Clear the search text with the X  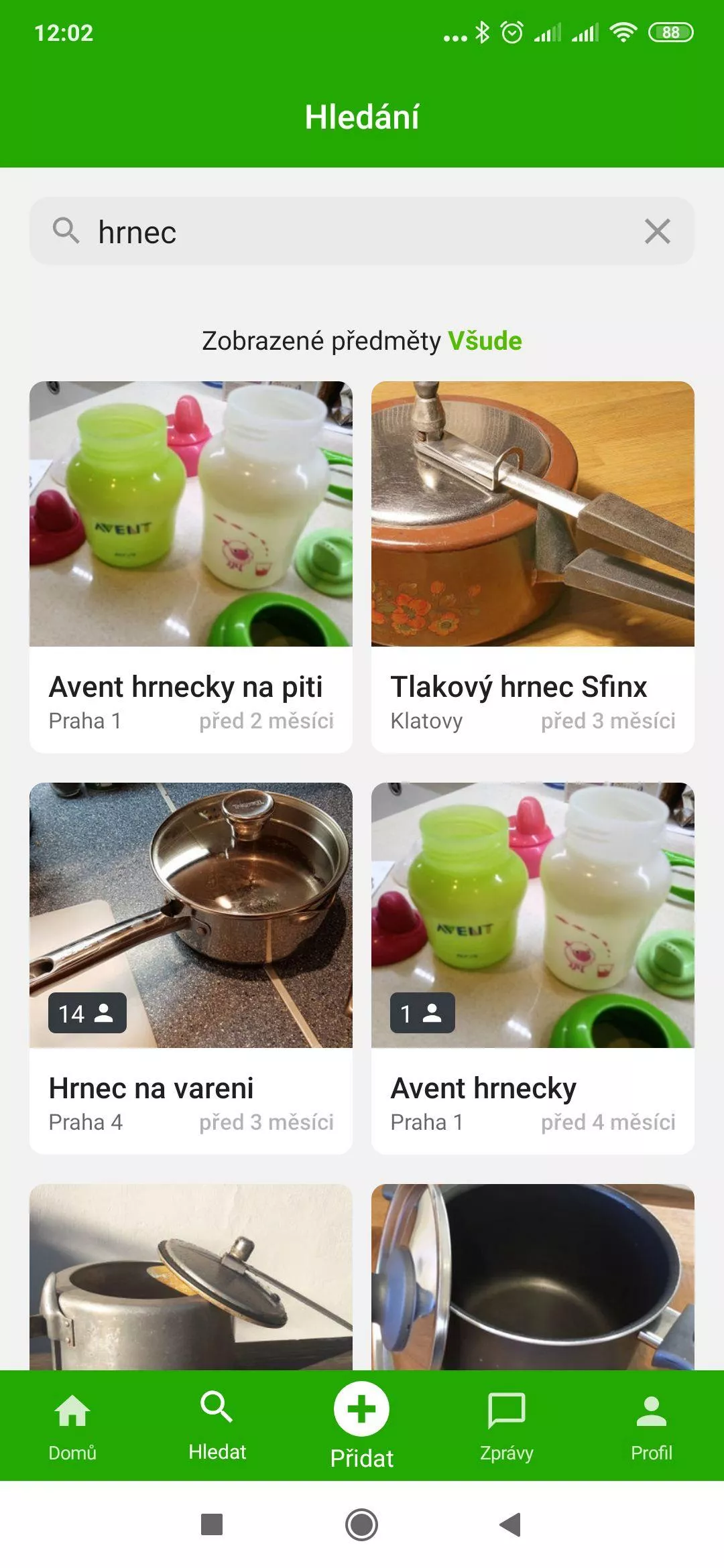(x=657, y=232)
